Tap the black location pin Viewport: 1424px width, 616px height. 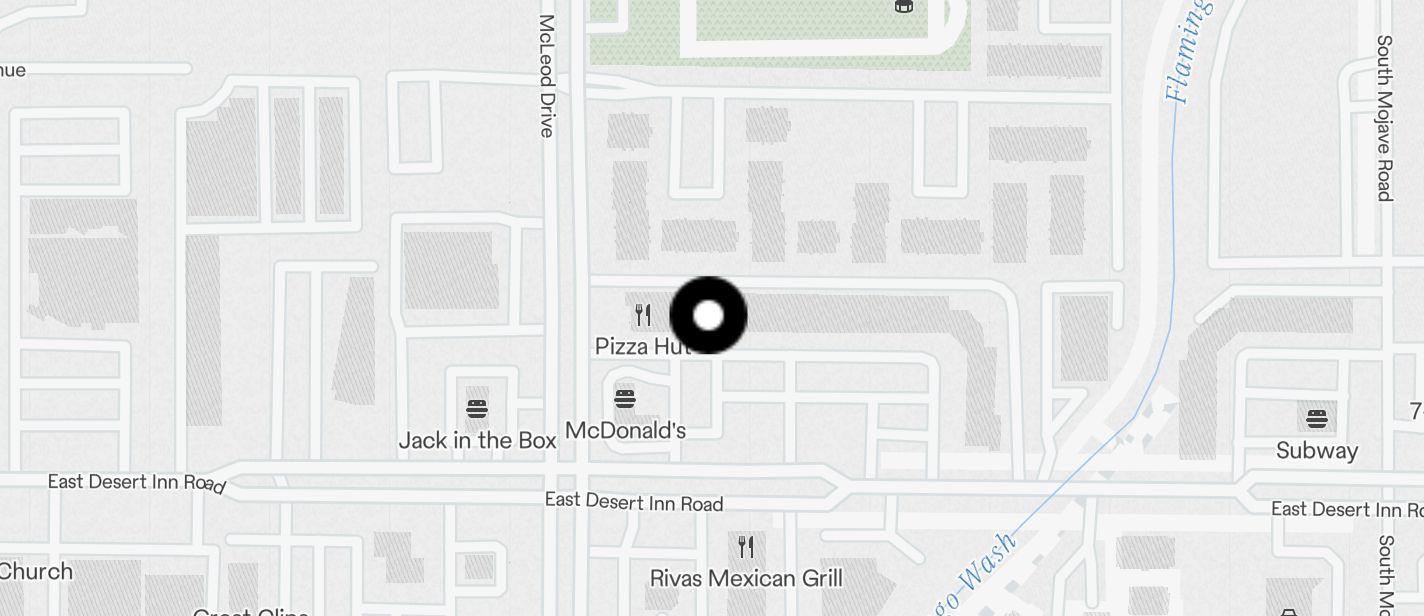pos(708,315)
